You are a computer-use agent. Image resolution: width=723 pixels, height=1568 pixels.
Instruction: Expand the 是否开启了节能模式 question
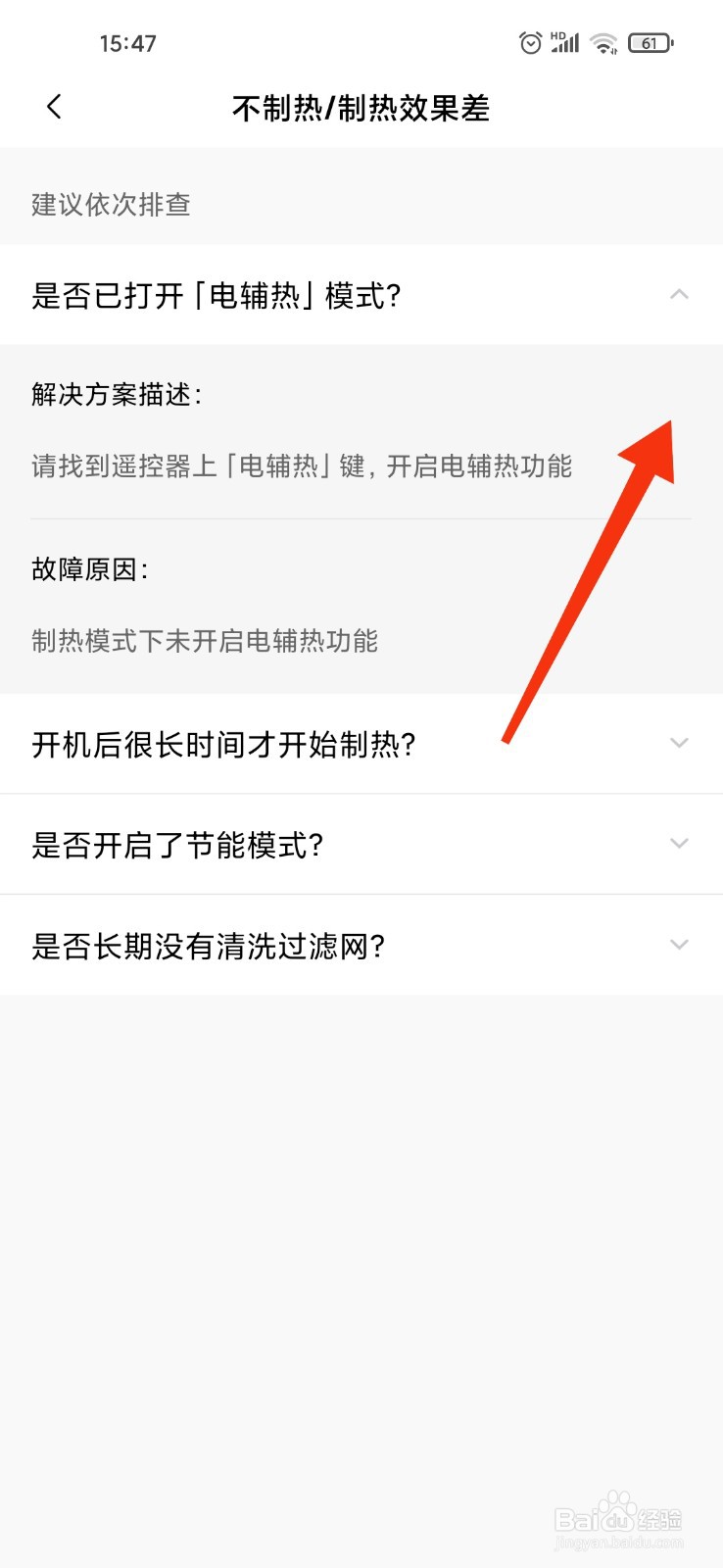(679, 843)
